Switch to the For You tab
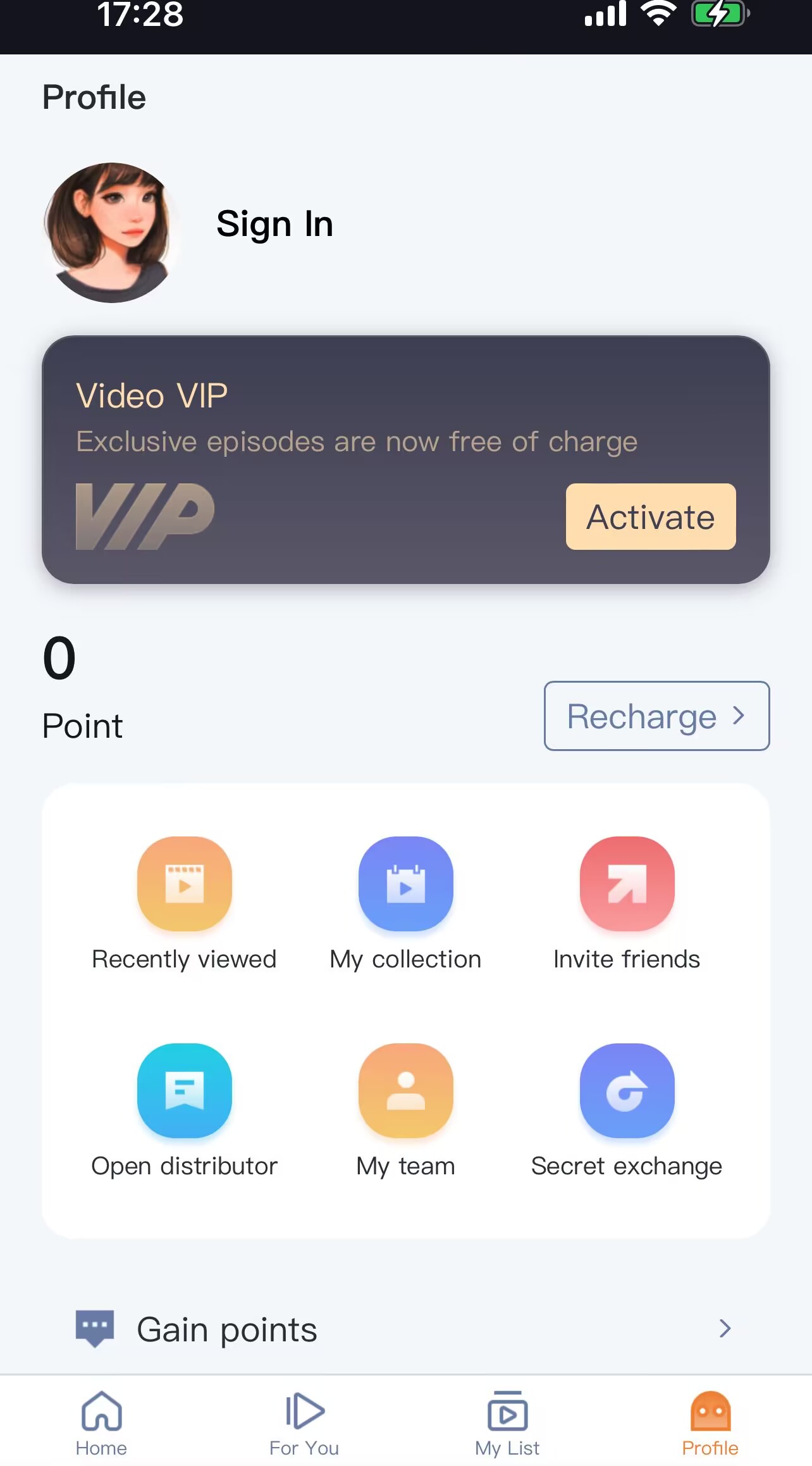Image resolution: width=812 pixels, height=1466 pixels. [x=304, y=1422]
